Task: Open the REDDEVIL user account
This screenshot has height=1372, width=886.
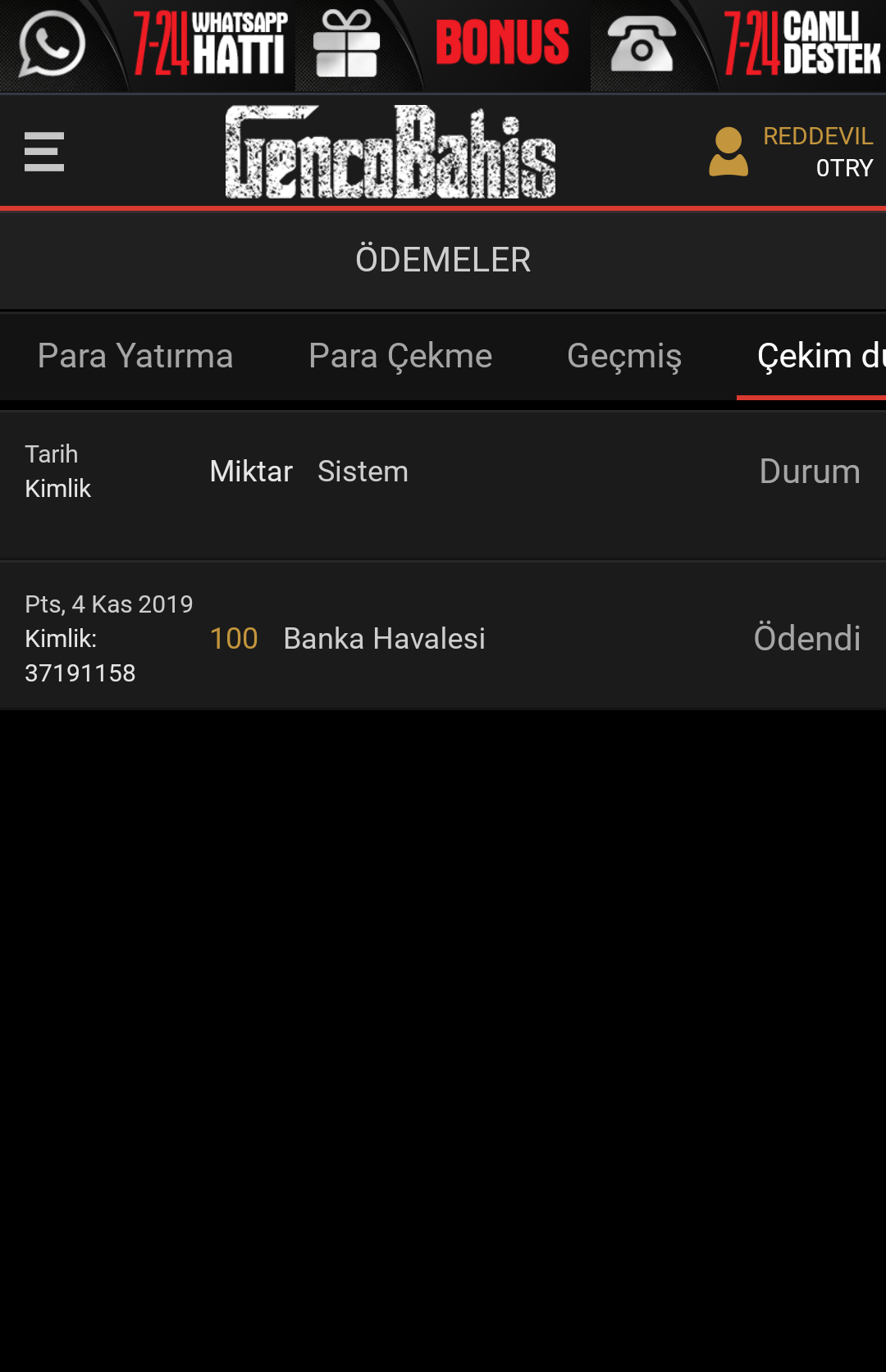Action: point(792,153)
